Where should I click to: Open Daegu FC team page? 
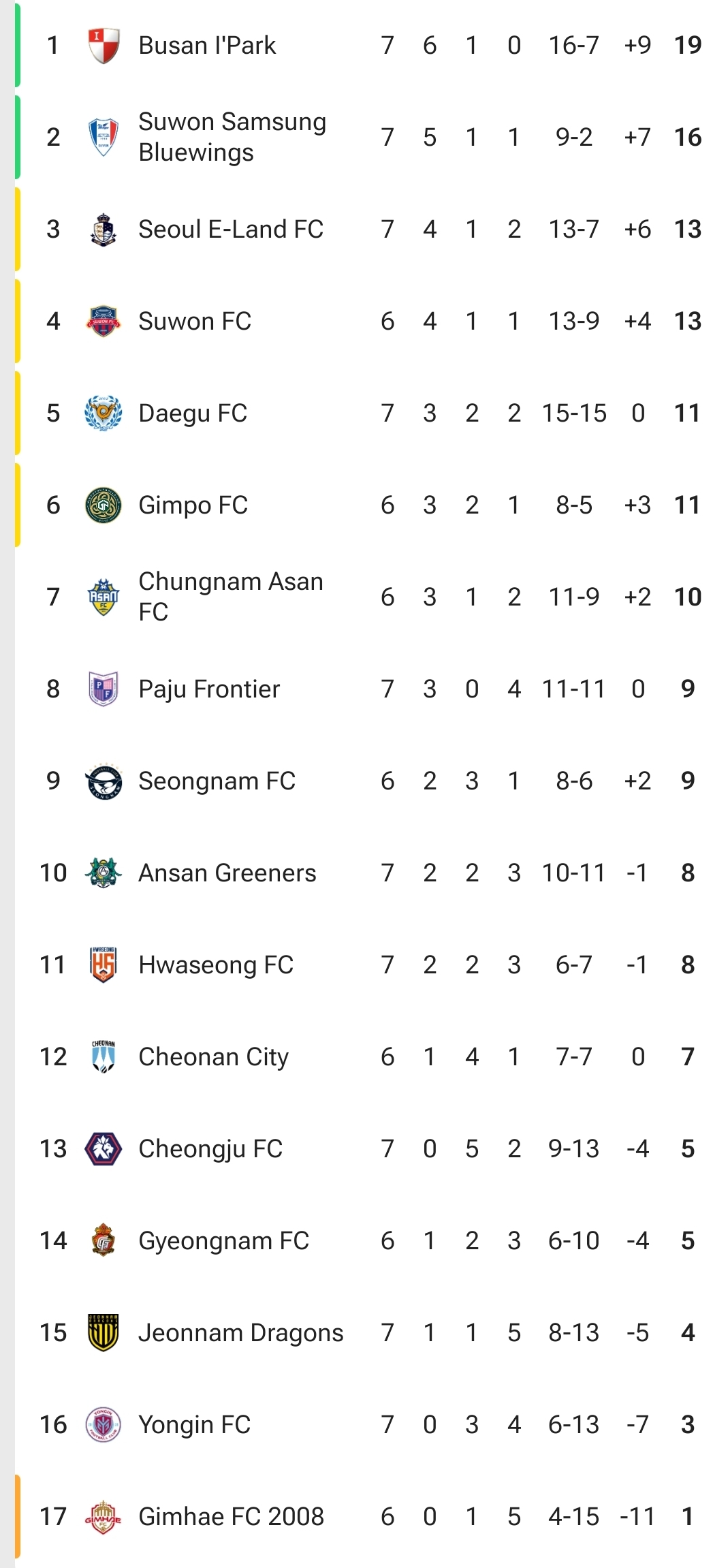point(193,413)
